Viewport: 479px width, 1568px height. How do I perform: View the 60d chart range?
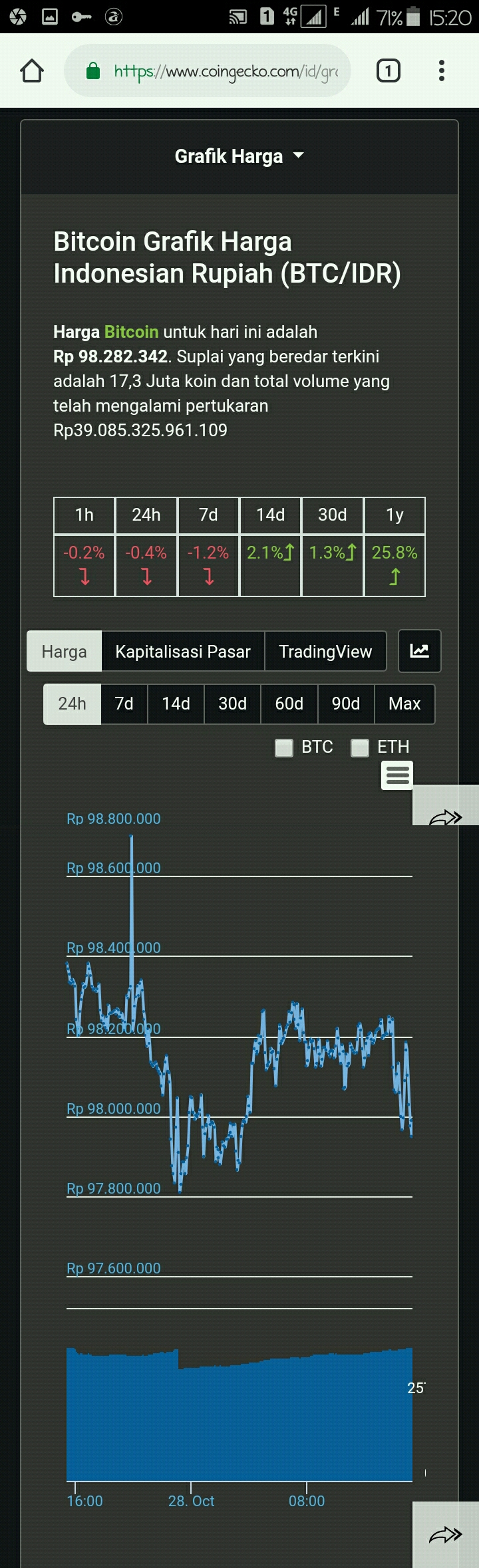[289, 704]
